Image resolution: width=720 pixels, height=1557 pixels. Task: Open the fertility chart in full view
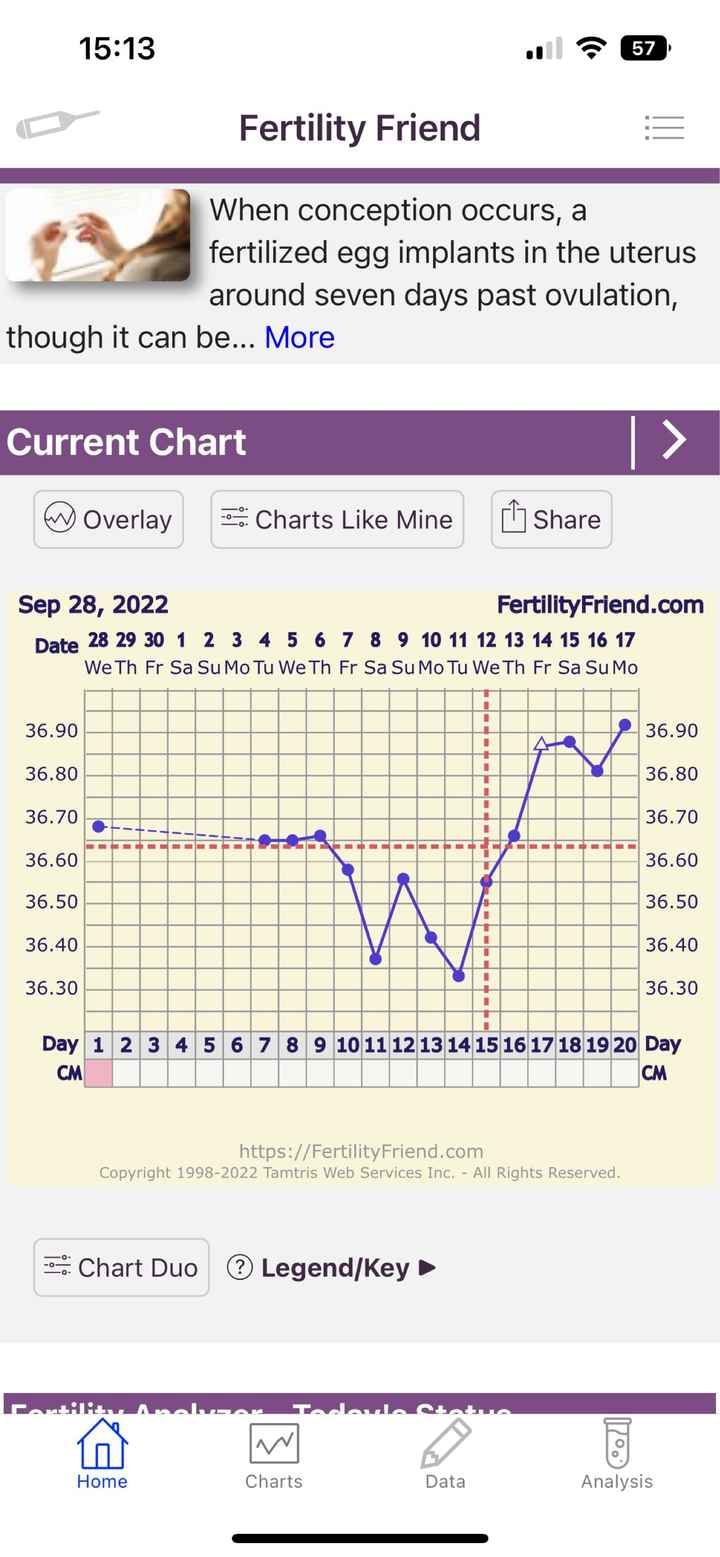[360, 860]
